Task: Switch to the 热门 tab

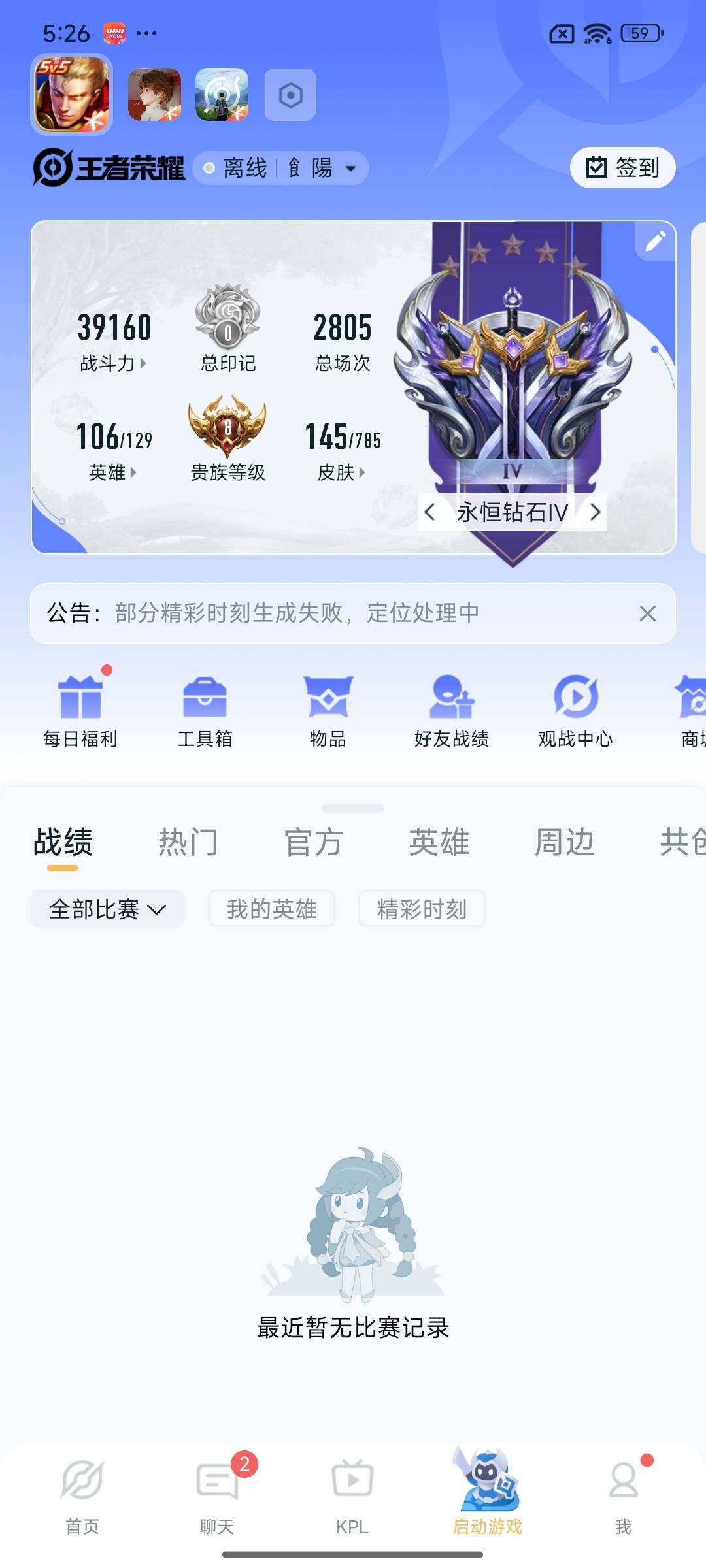Action: (x=188, y=842)
